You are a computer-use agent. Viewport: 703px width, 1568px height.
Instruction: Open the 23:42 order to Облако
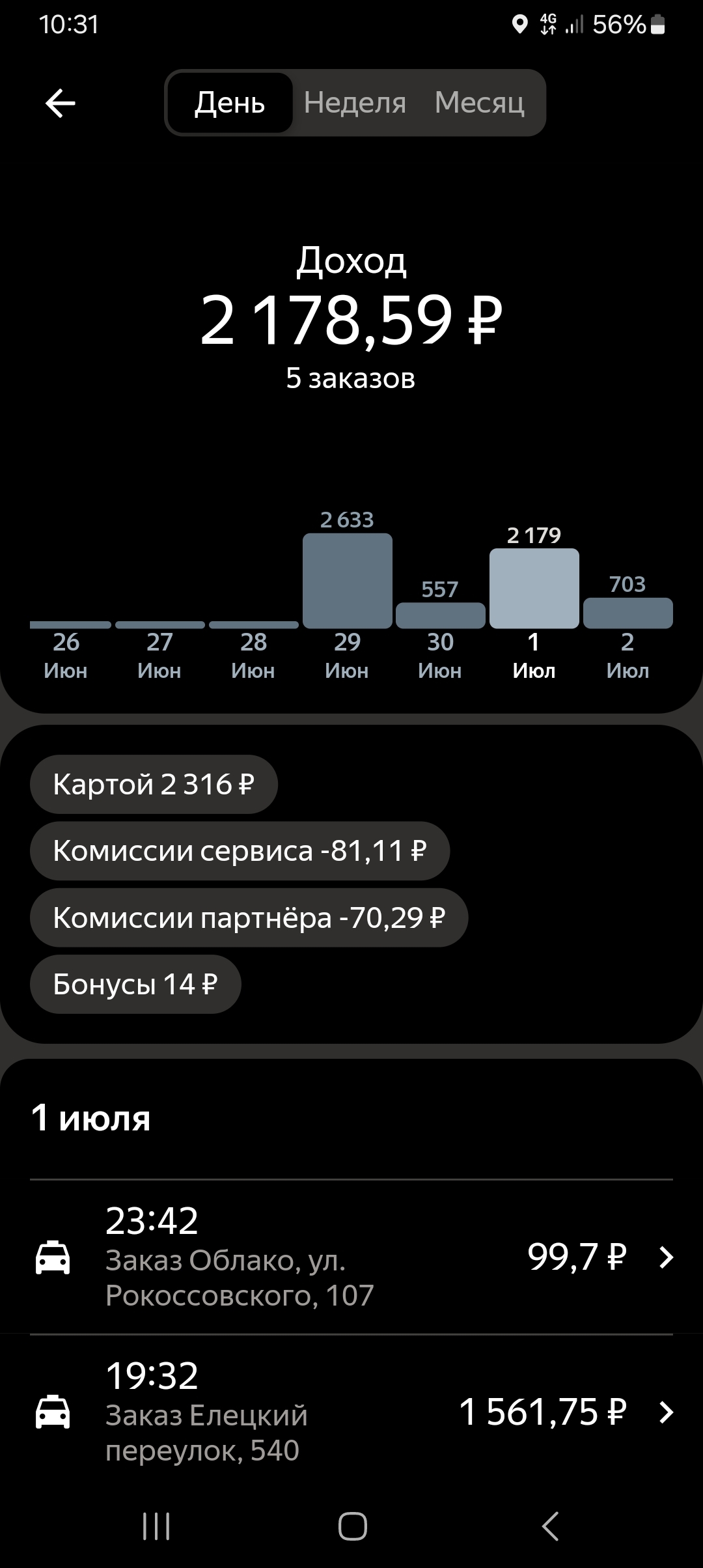click(351, 1257)
